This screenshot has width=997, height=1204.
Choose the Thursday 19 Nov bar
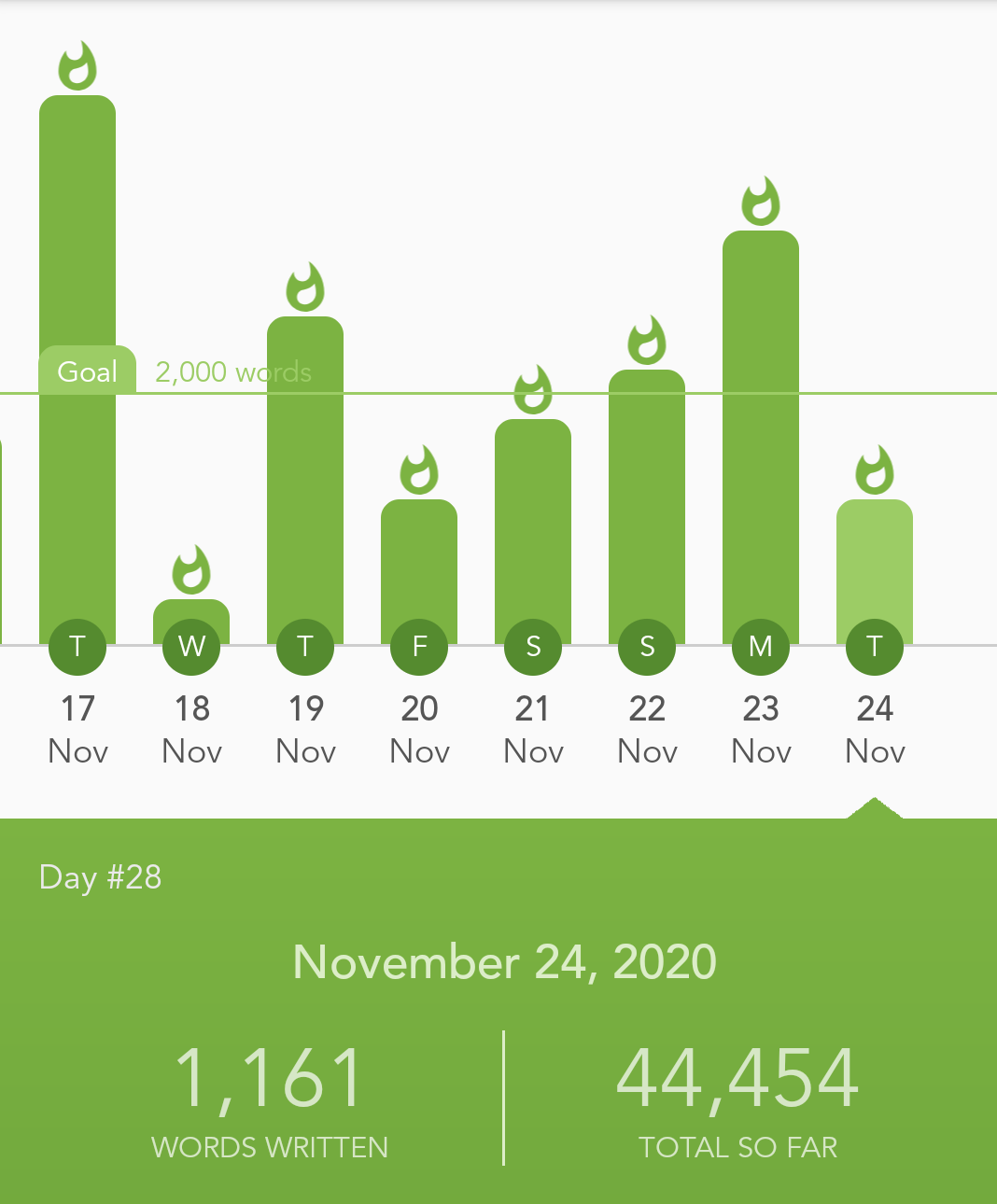305,481
